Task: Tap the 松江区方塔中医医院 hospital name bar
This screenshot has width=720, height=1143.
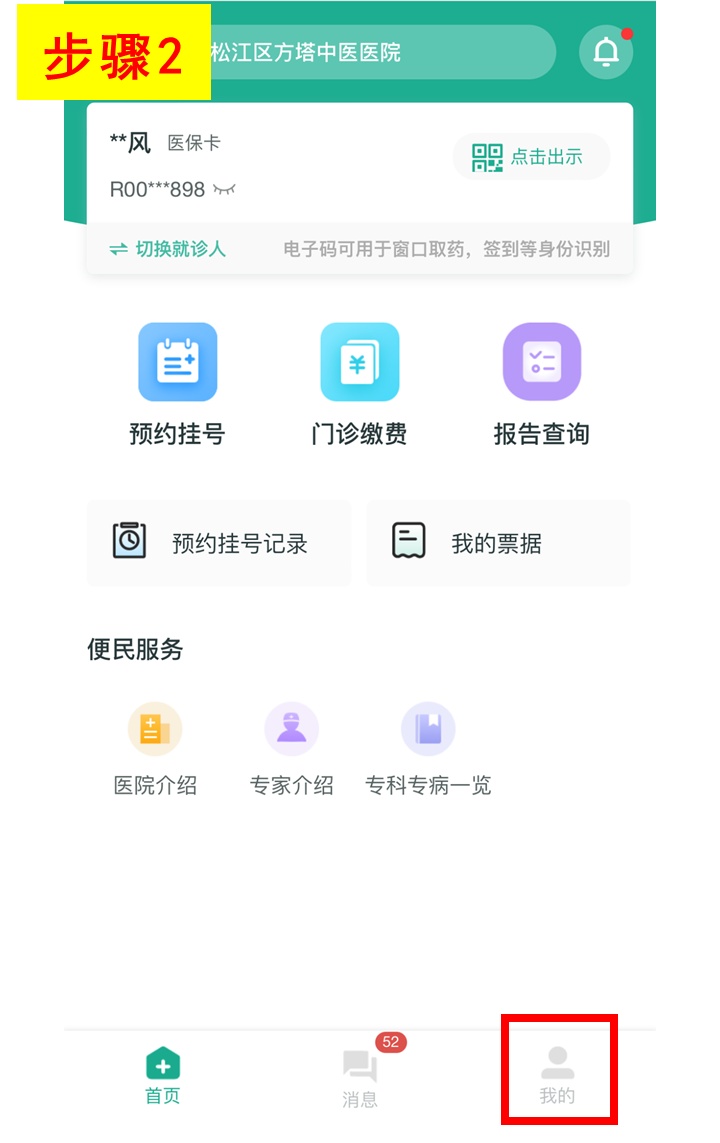Action: (380, 52)
